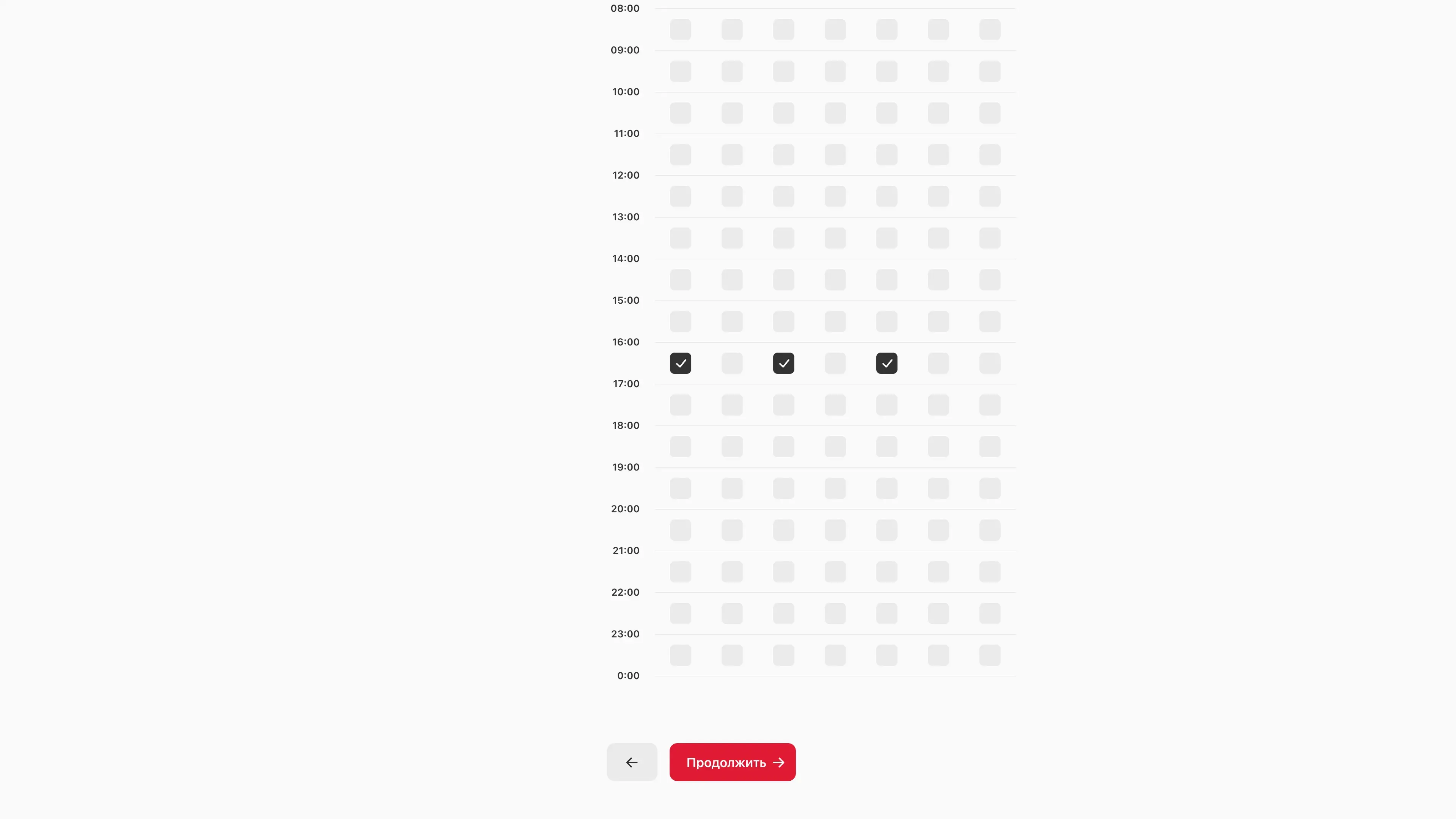1456x819 pixels.
Task: Select the 10:00 slot in third day column
Action: click(x=783, y=113)
